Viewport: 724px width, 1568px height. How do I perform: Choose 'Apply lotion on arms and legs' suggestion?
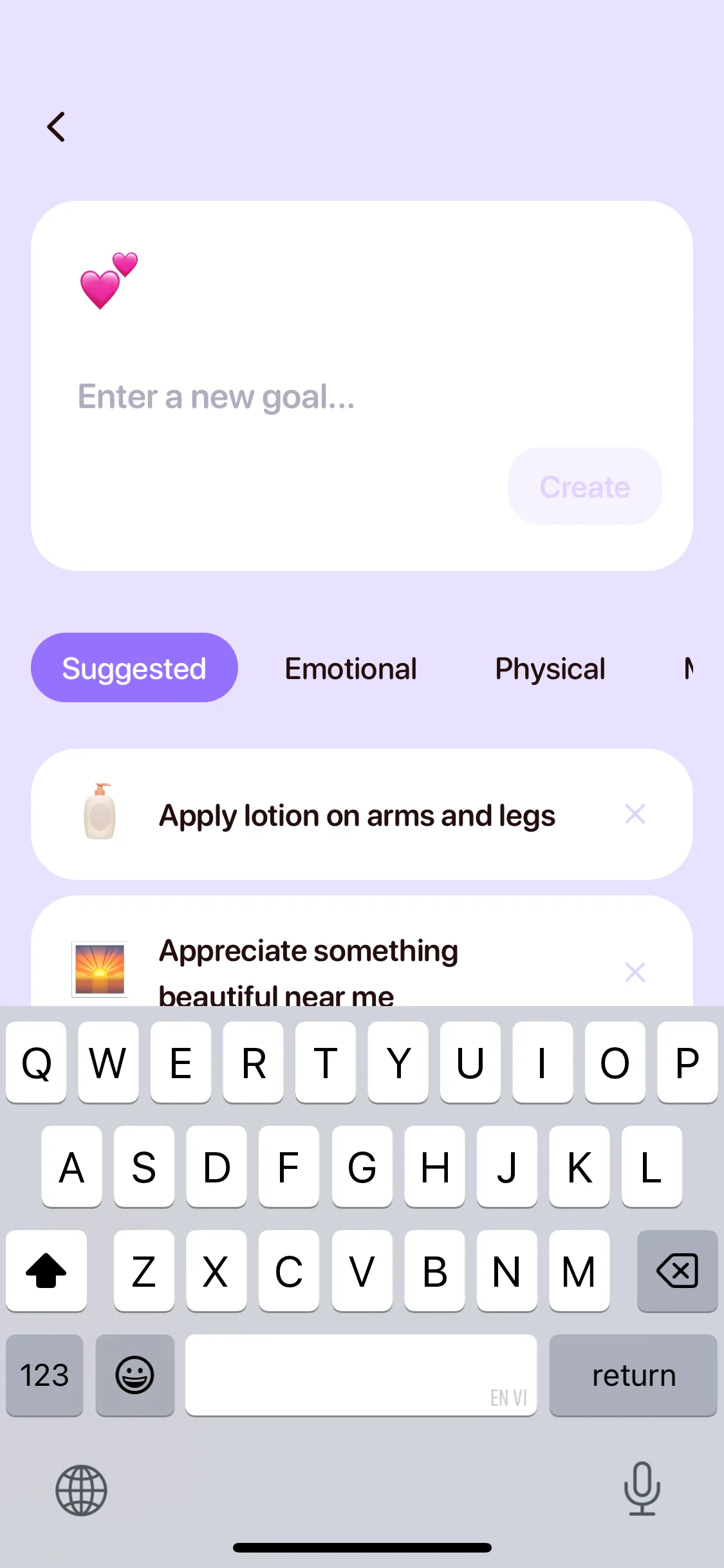click(x=357, y=815)
